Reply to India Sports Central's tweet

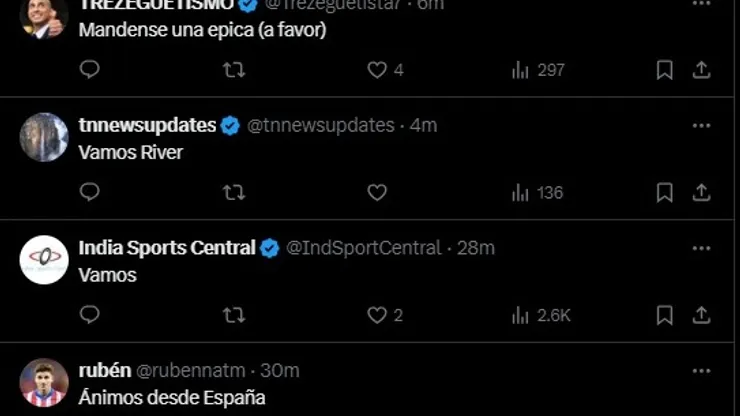(89, 315)
